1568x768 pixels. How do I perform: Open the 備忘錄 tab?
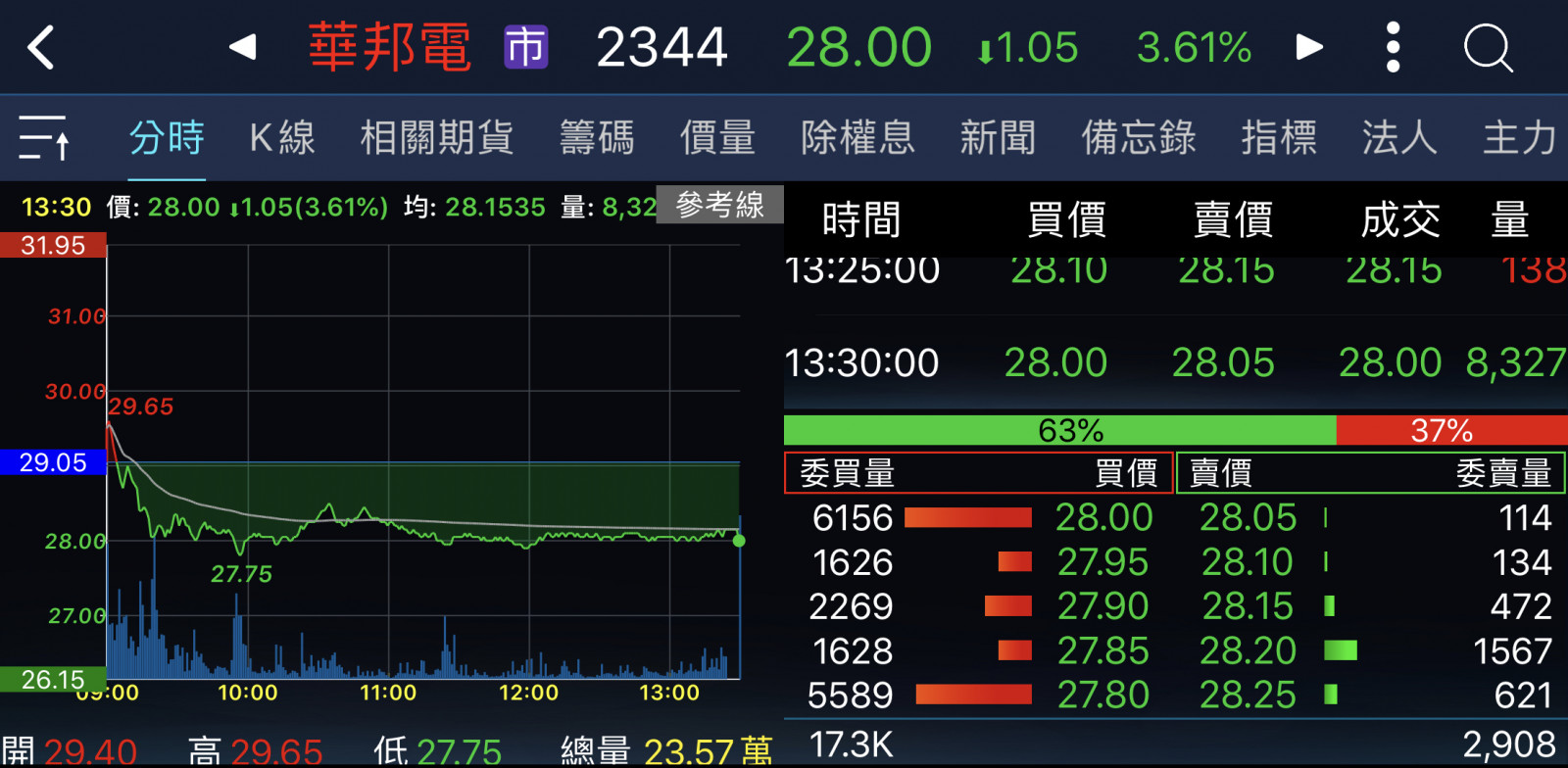[1138, 137]
